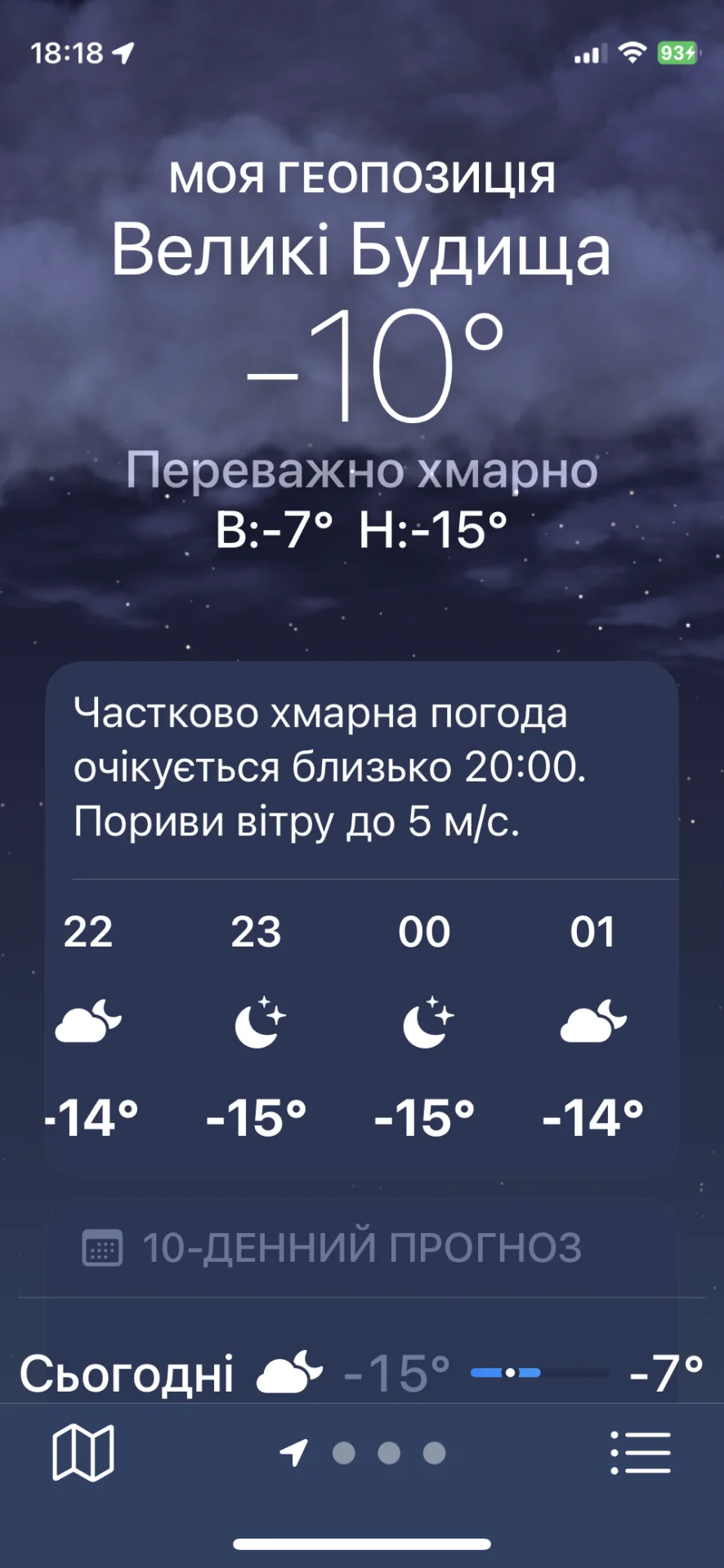The width and height of the screenshot is (724, 1568).
Task: Open today's forecast row Сьогодні
Action: click(361, 1372)
